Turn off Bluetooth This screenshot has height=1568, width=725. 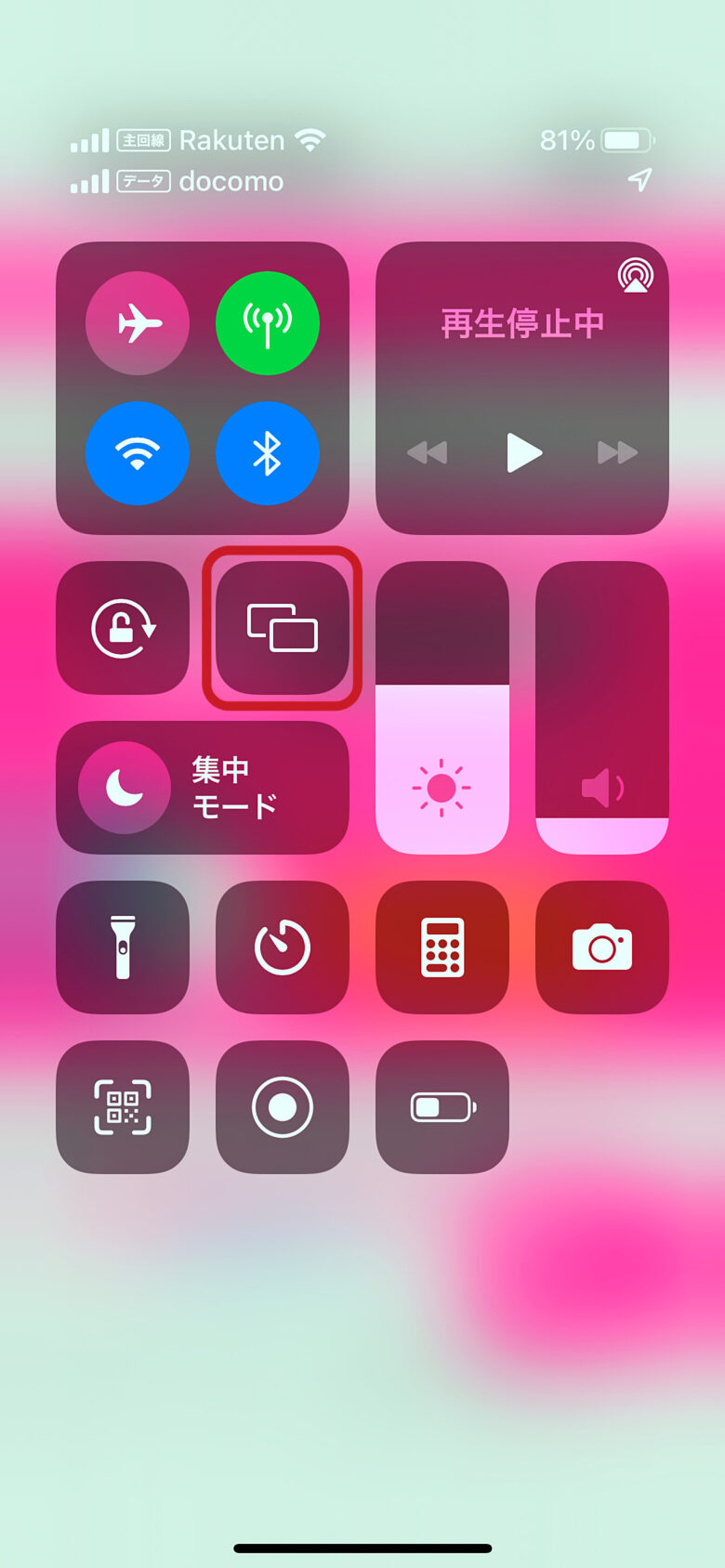pos(268,453)
